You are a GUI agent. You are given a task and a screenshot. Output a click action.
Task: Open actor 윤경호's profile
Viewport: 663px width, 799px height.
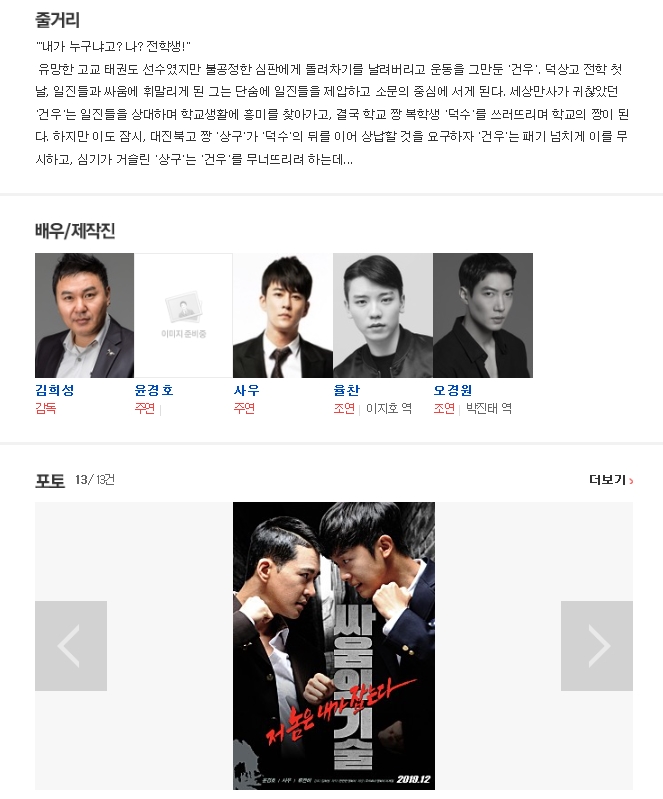pos(183,315)
